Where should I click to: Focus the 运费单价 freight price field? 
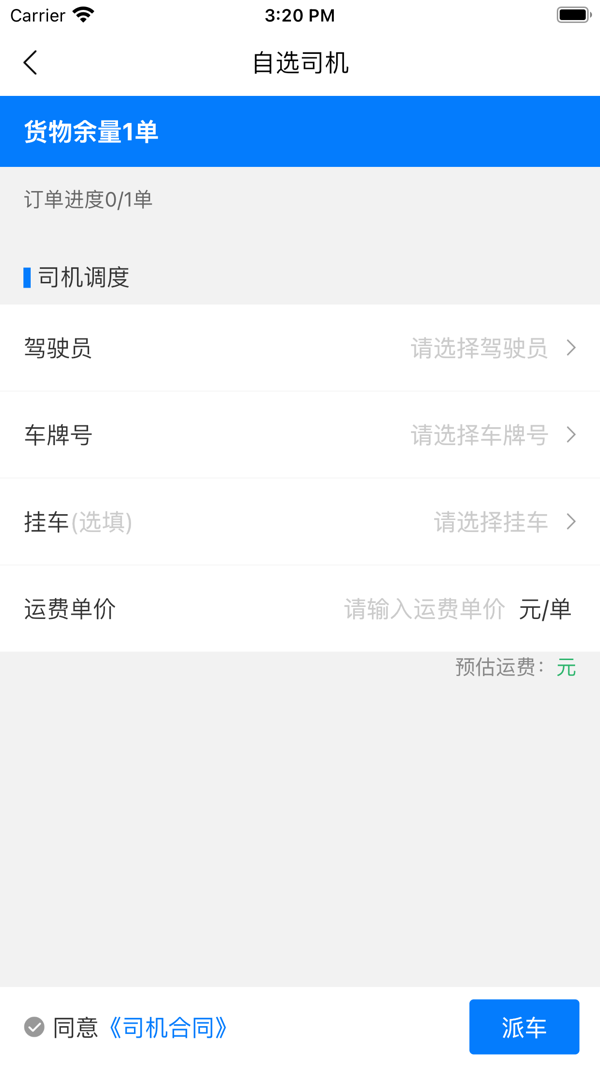tap(424, 609)
